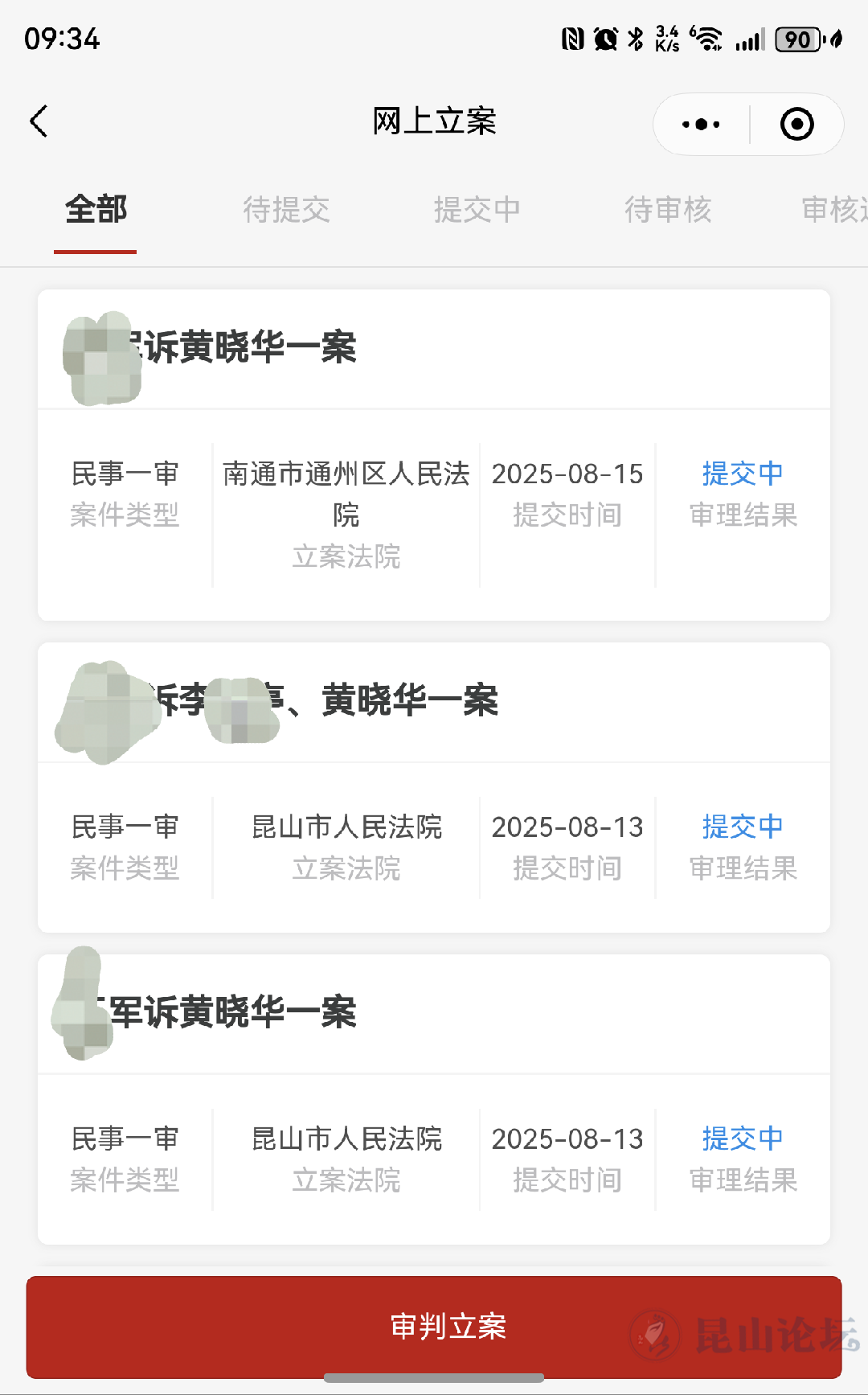Open the 南通市通州区人民法院 case card

pos(434,454)
